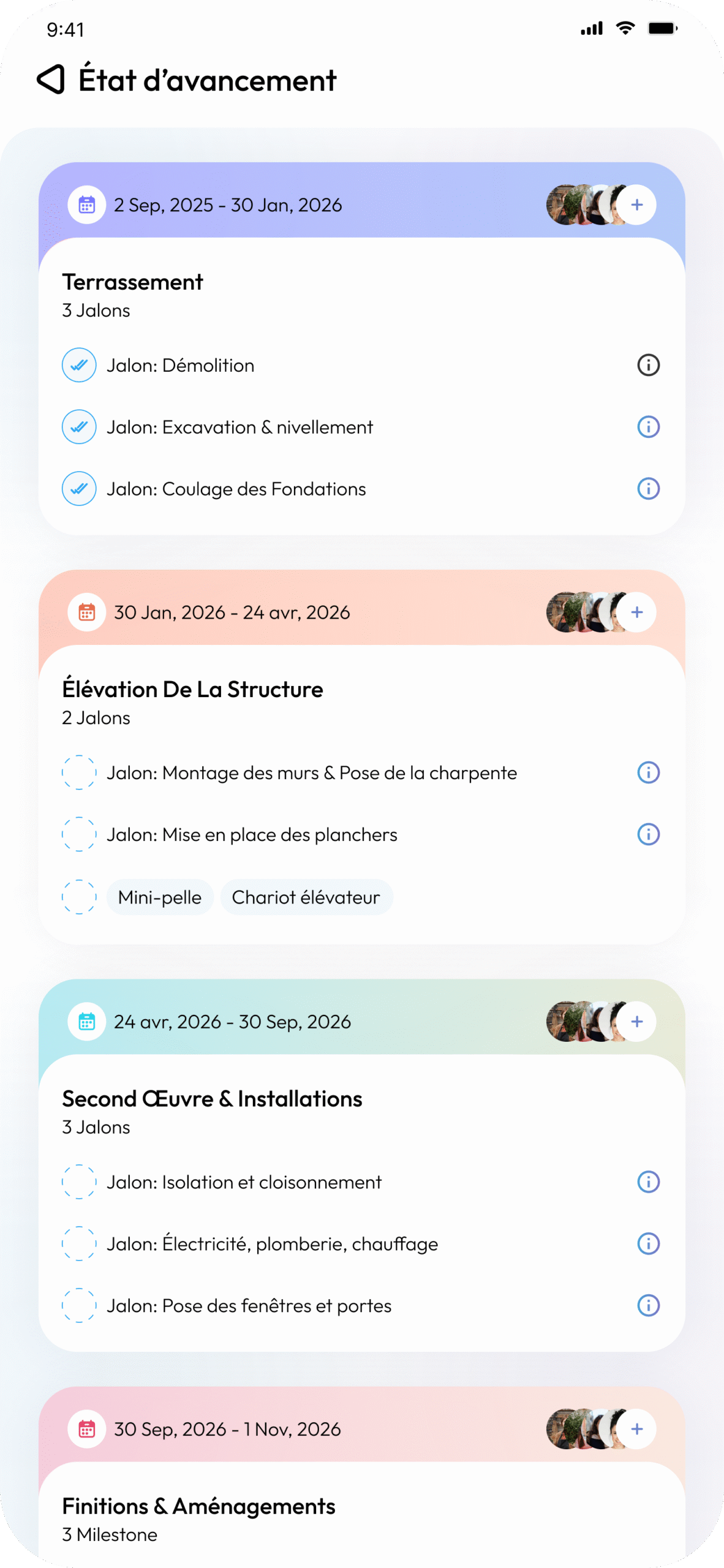
Task: Mark Isolation et cloisonnement as complete
Action: (x=79, y=1182)
